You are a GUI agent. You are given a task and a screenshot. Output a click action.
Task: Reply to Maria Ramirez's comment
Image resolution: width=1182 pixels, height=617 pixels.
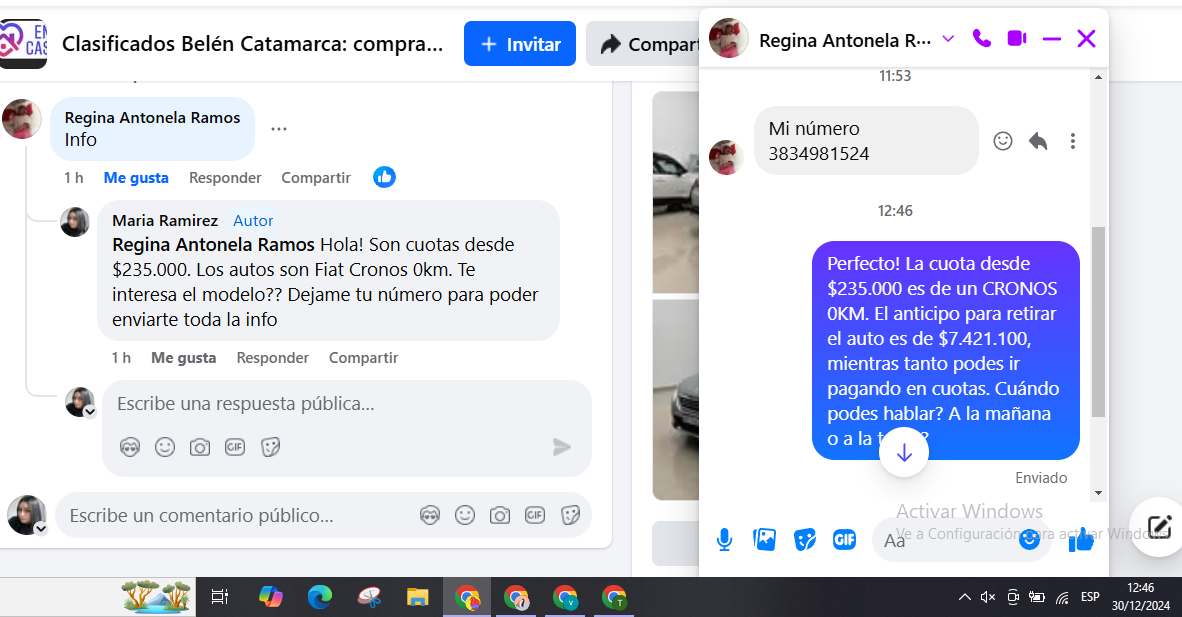pos(272,358)
